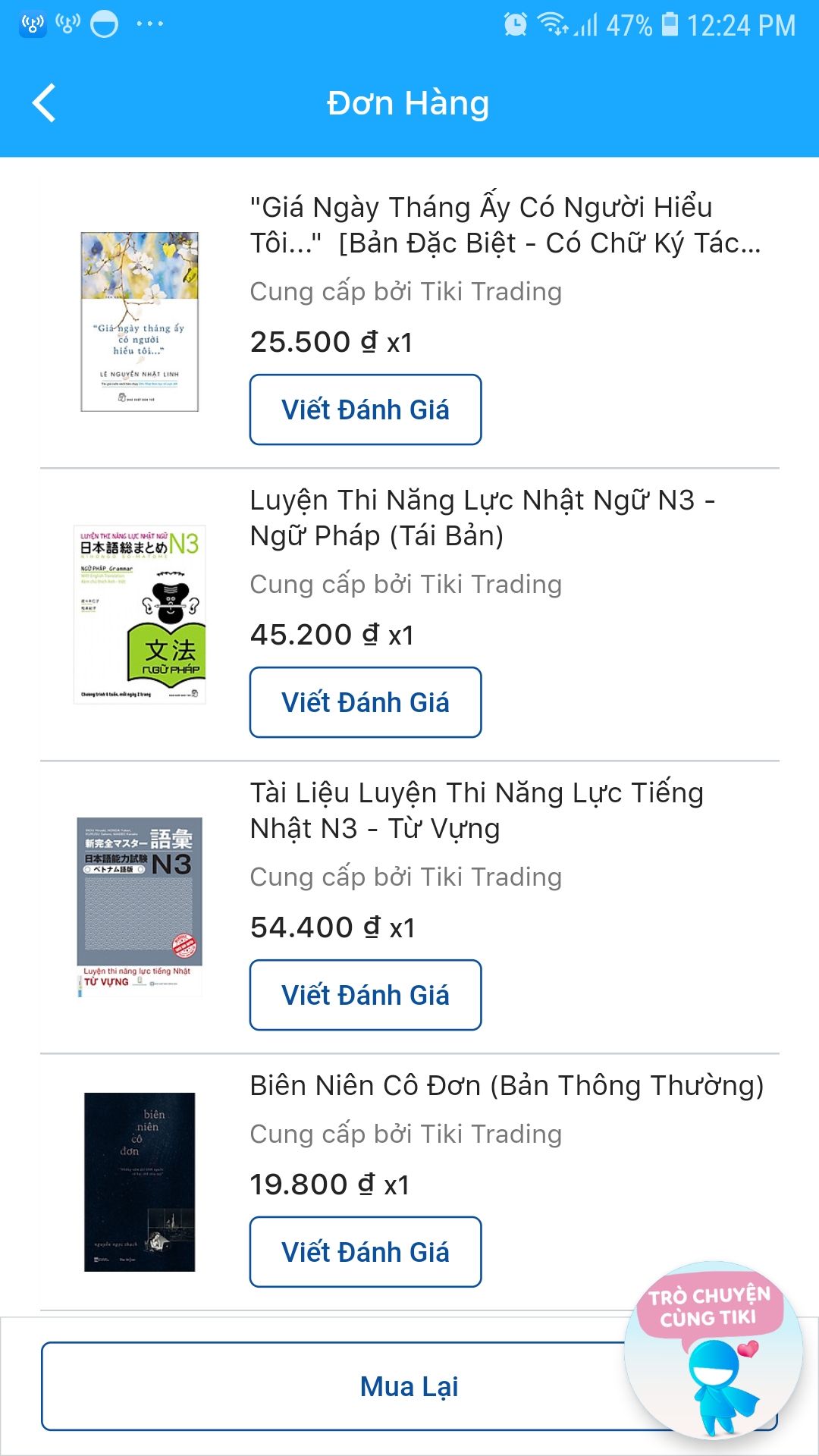Open Trò Chuyện Cùng Tiki chat bubble
Viewport: 819px width, 1456px height.
click(713, 1350)
